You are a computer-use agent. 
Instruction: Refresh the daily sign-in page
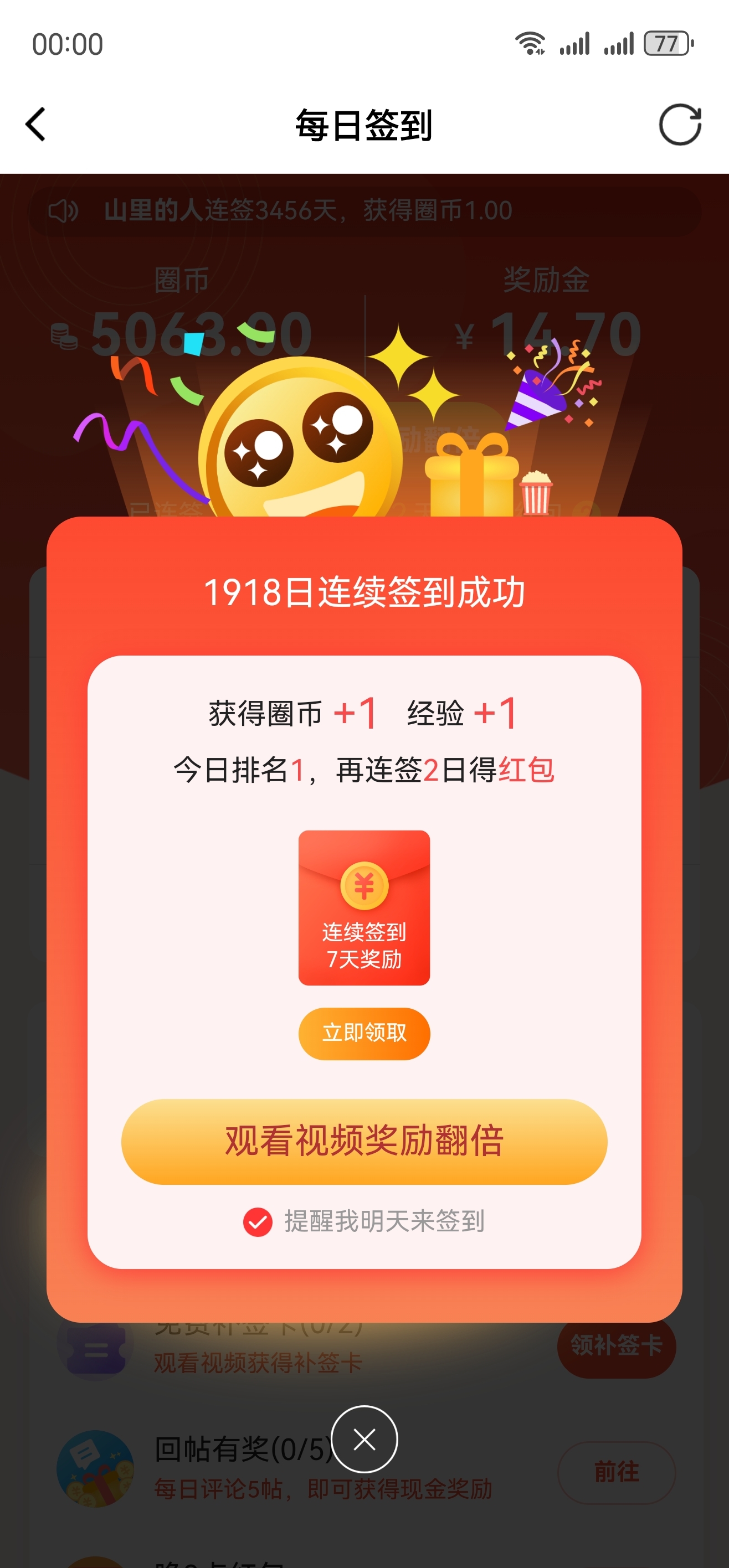pyautogui.click(x=680, y=125)
